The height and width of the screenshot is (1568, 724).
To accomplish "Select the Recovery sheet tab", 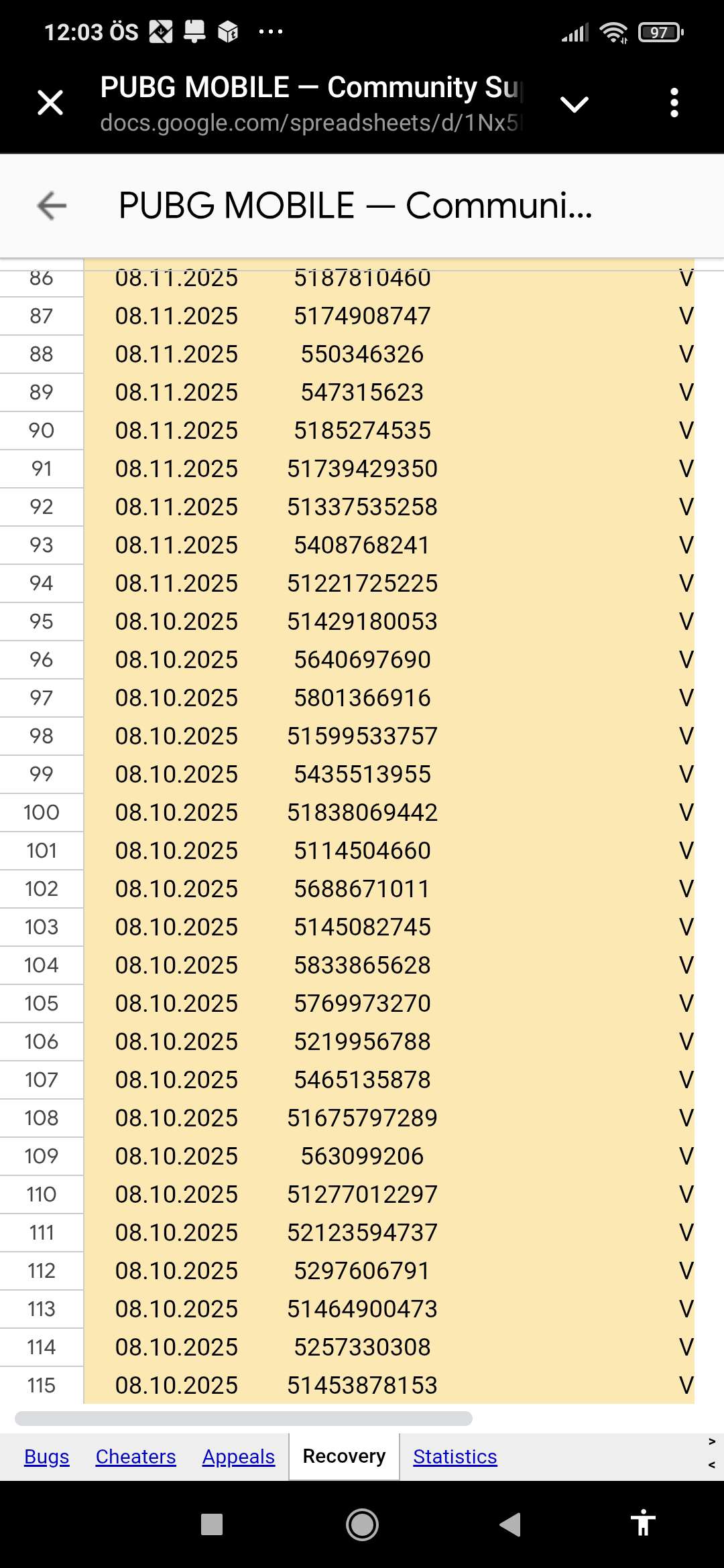I will (344, 1456).
